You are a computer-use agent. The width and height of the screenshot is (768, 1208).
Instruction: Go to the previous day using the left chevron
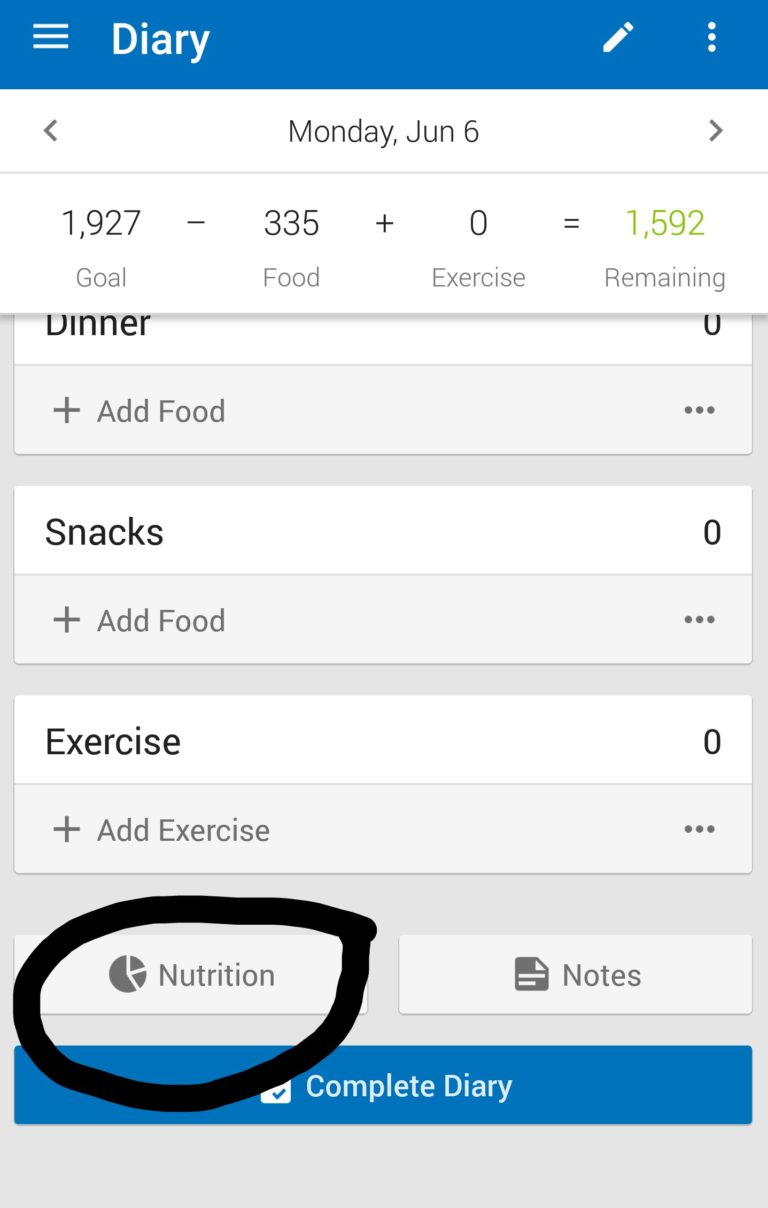(50, 130)
